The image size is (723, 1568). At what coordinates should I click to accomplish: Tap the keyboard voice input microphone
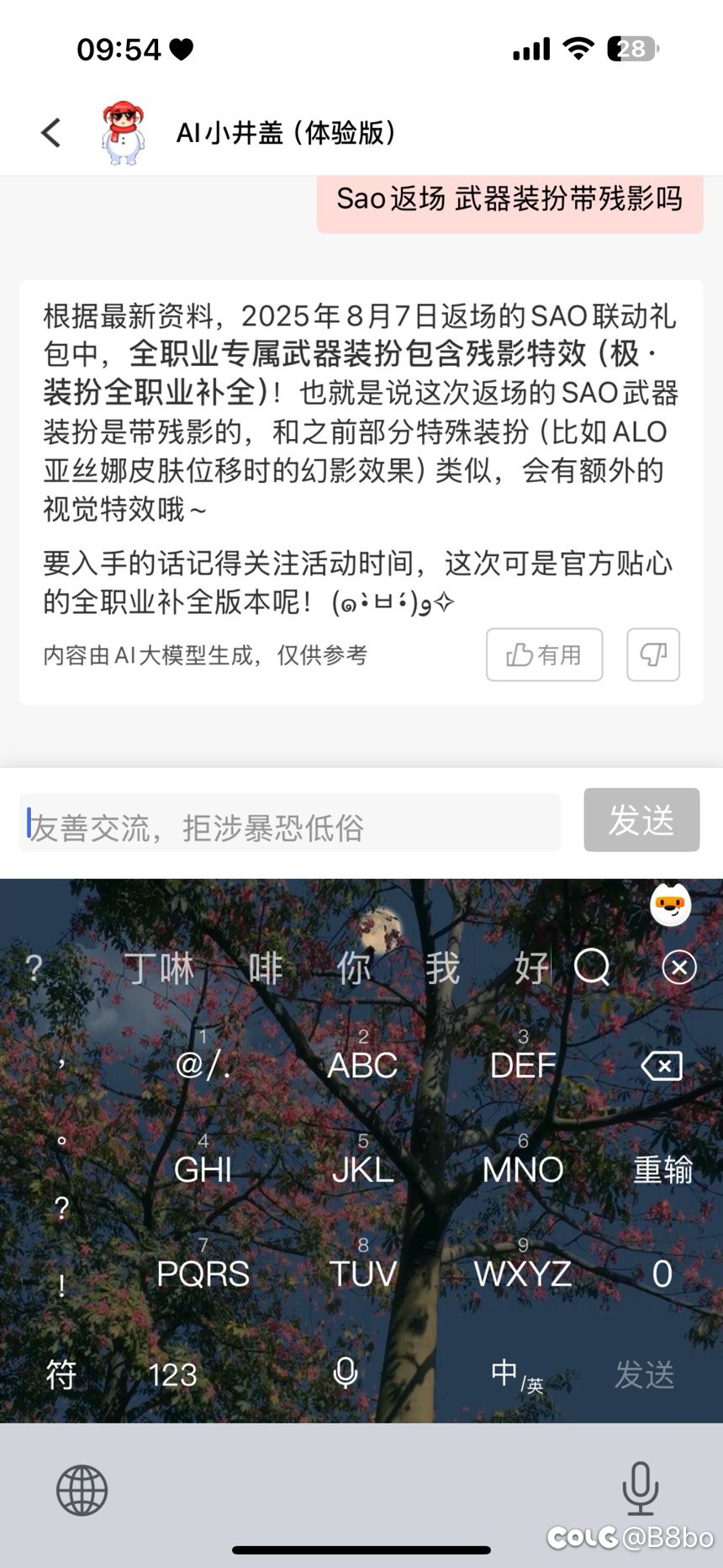point(346,1372)
